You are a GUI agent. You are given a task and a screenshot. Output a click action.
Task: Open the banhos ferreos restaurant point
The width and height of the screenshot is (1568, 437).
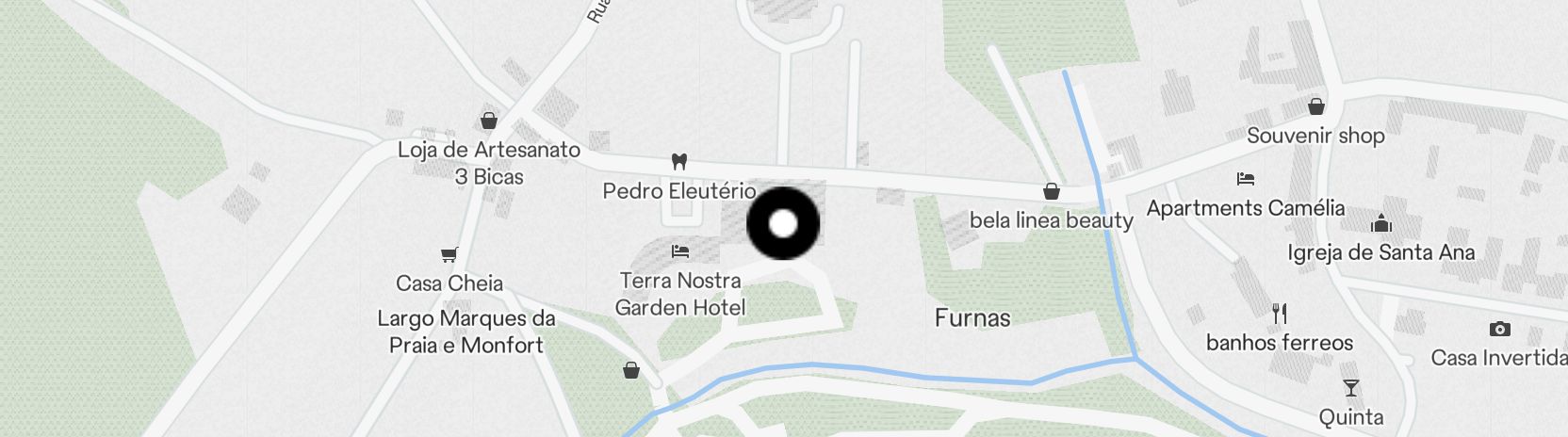tap(1280, 314)
